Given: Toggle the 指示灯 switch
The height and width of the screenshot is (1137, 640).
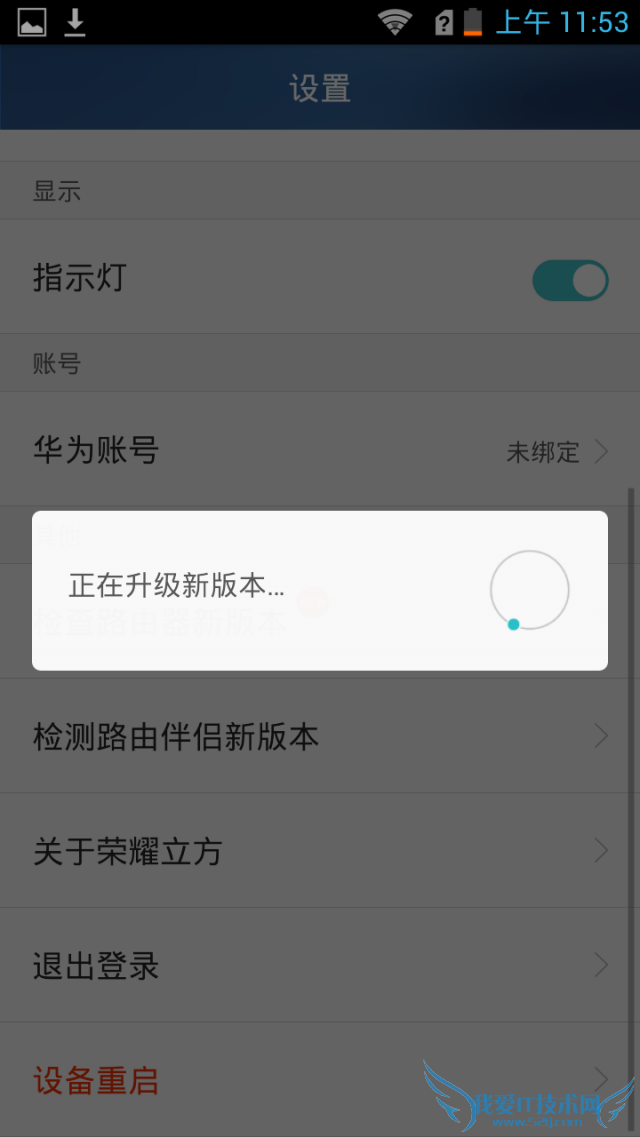Looking at the screenshot, I should (x=570, y=280).
